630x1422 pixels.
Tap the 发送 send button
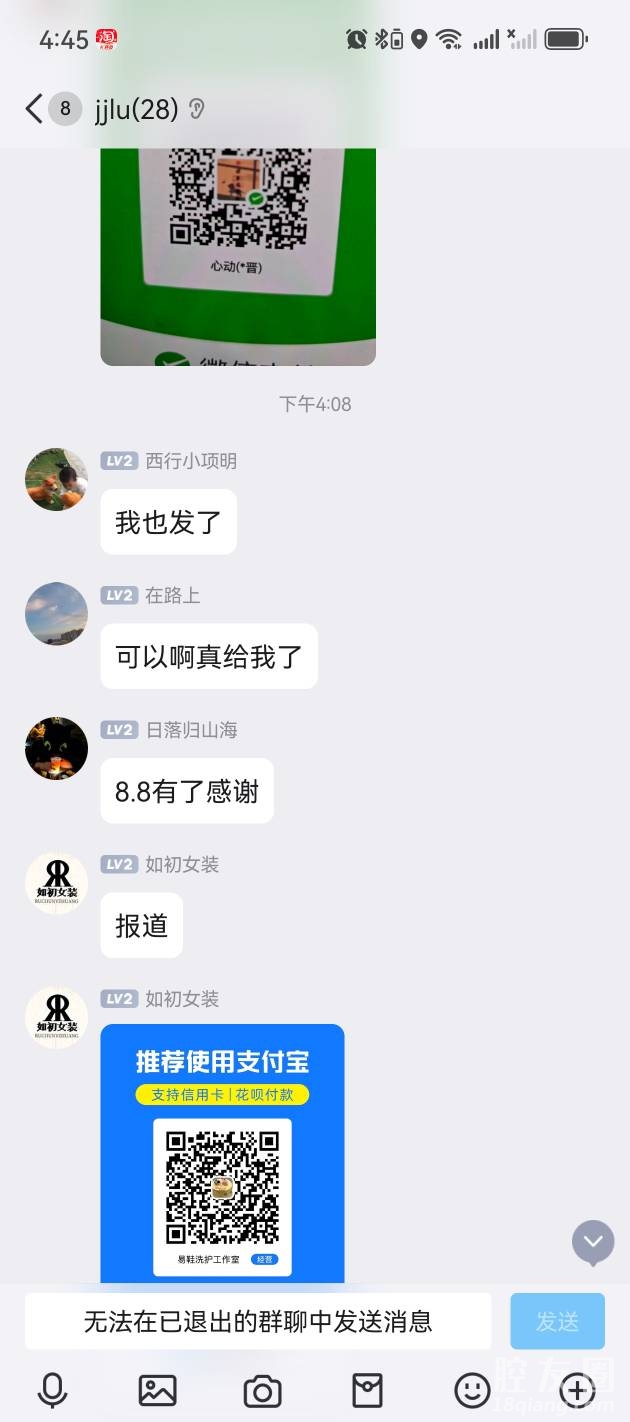(x=557, y=1321)
